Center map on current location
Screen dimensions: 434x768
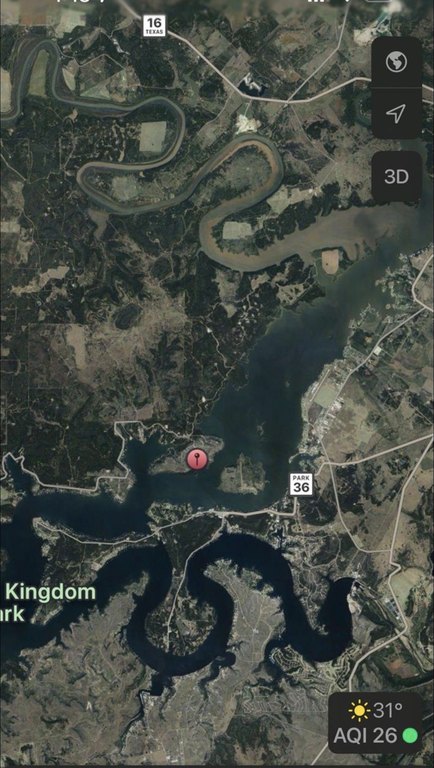[396, 114]
